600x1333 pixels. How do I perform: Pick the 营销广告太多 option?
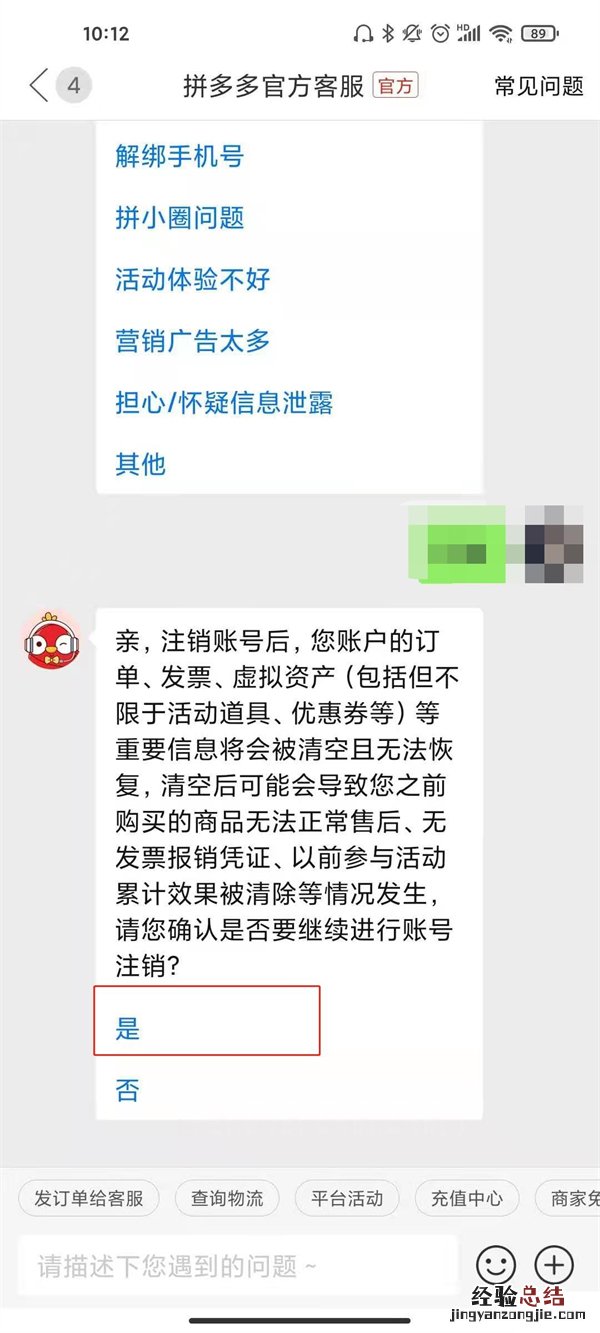tap(192, 341)
